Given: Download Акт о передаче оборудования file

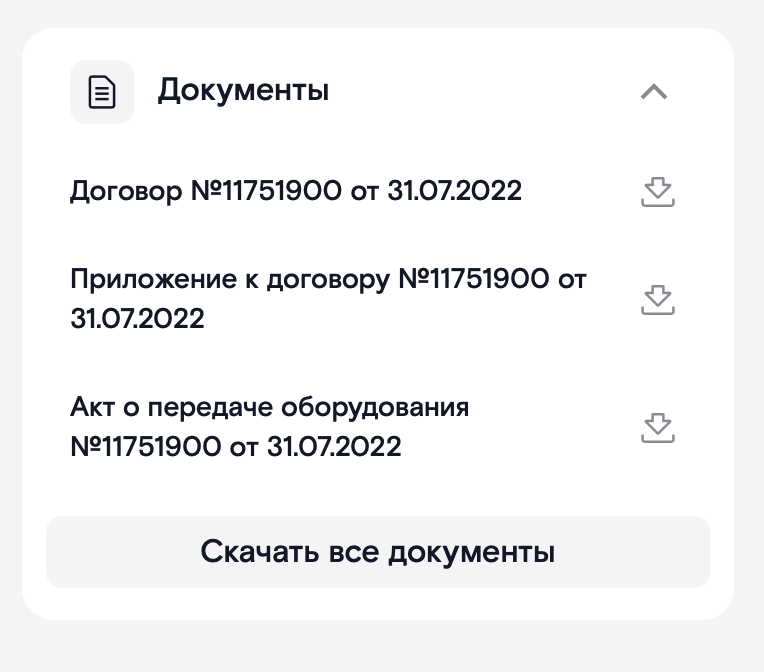Looking at the screenshot, I should [657, 427].
